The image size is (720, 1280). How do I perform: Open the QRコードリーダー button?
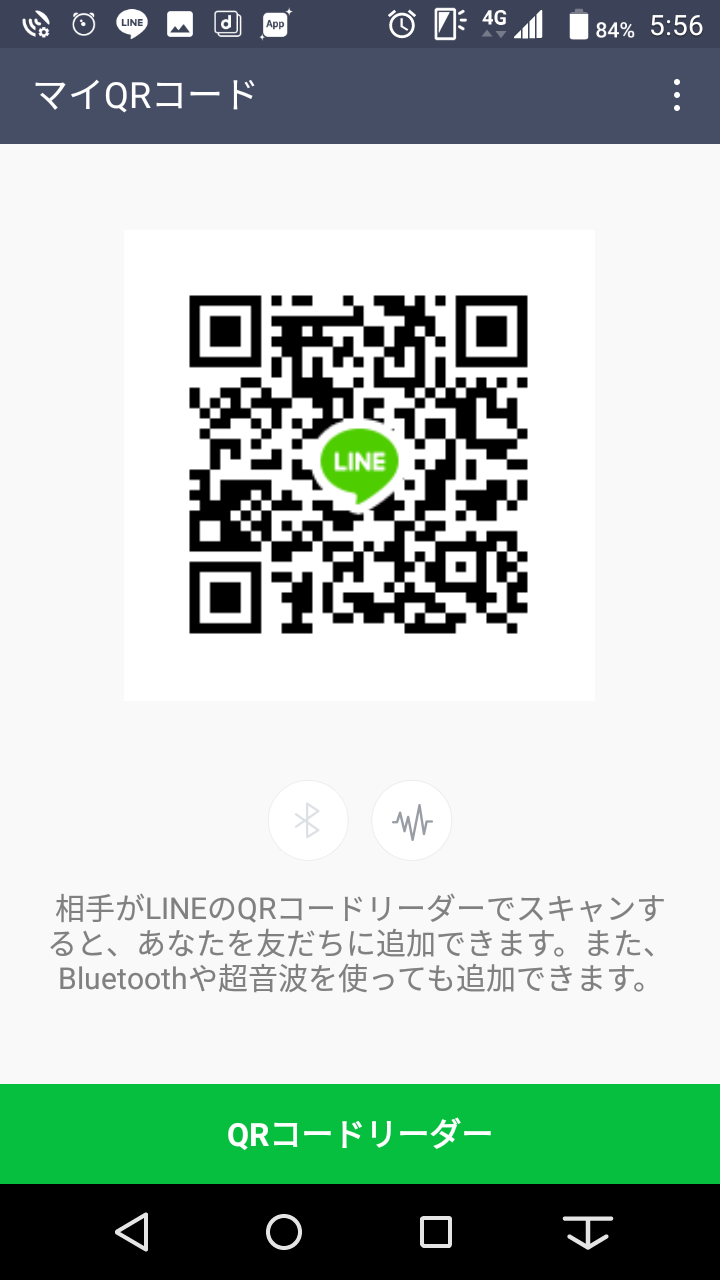(x=360, y=1134)
